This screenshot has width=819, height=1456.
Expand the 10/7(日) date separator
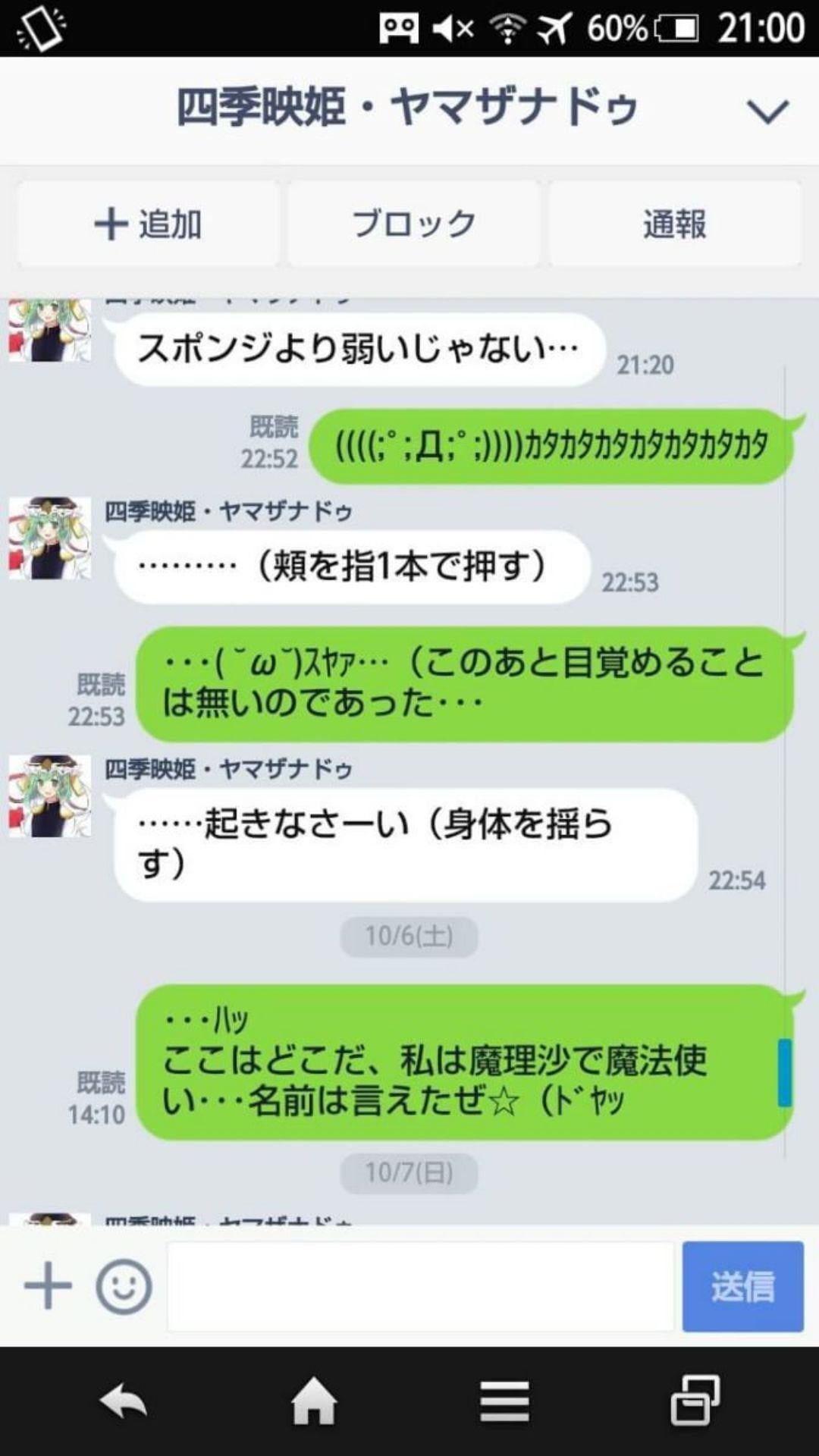[x=408, y=1173]
